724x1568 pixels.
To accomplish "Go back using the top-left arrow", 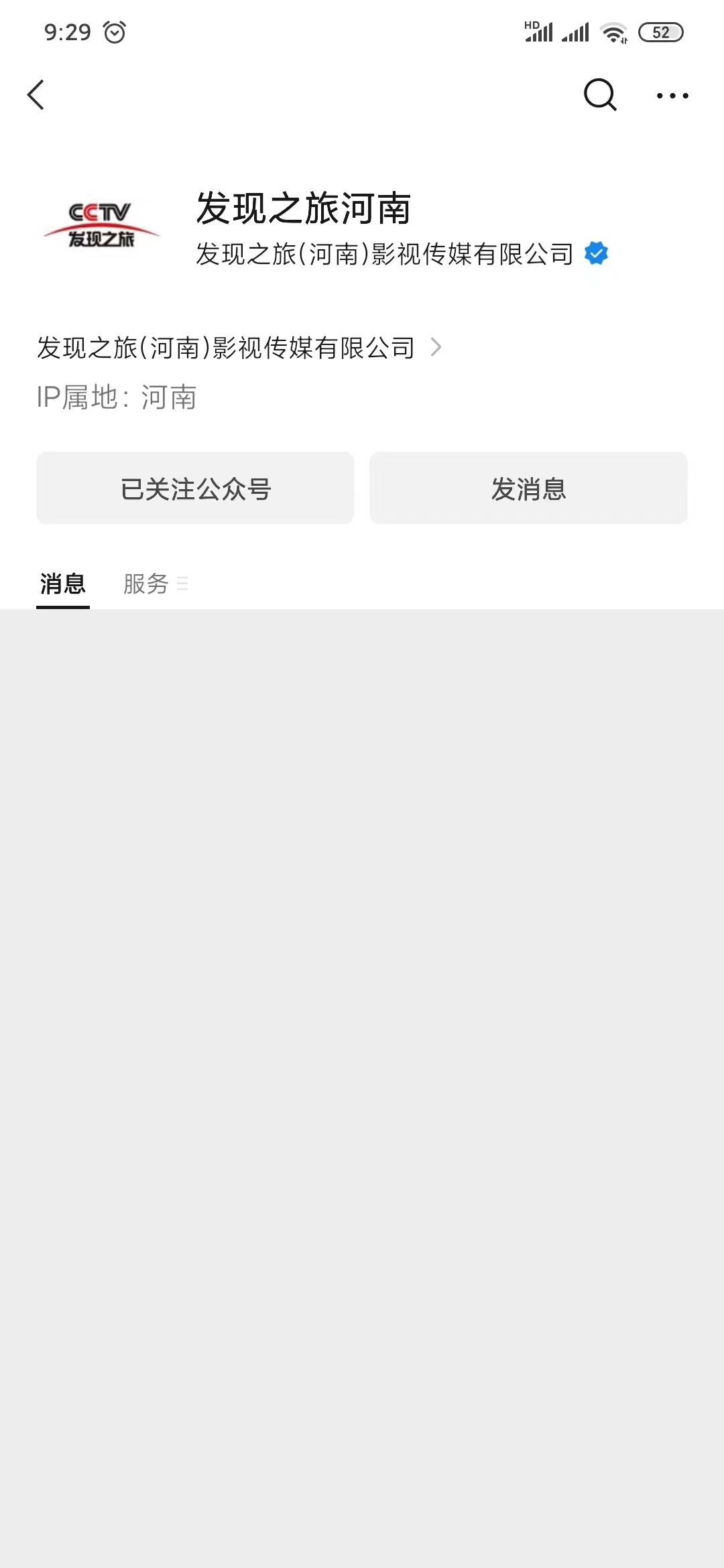I will click(x=36, y=94).
